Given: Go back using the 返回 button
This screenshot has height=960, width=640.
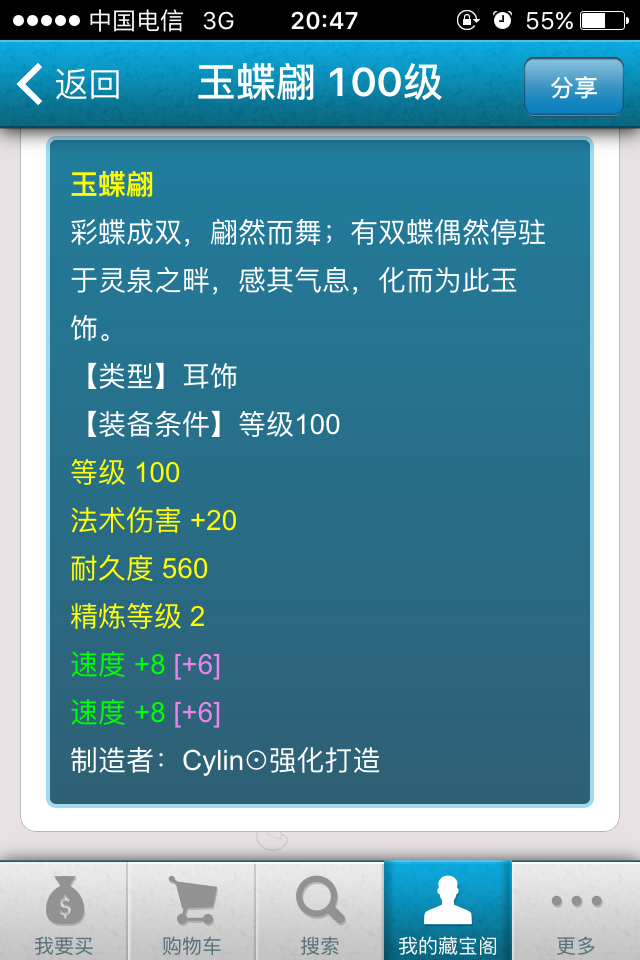Looking at the screenshot, I should pyautogui.click(x=68, y=85).
